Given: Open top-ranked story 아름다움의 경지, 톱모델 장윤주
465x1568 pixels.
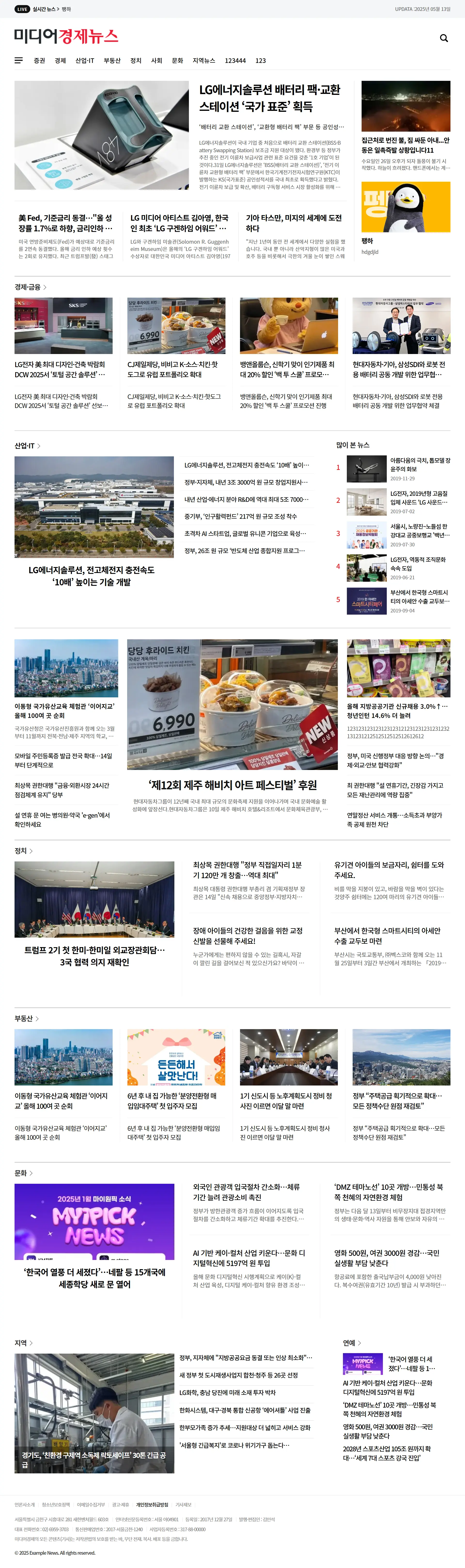Looking at the screenshot, I should [x=420, y=464].
